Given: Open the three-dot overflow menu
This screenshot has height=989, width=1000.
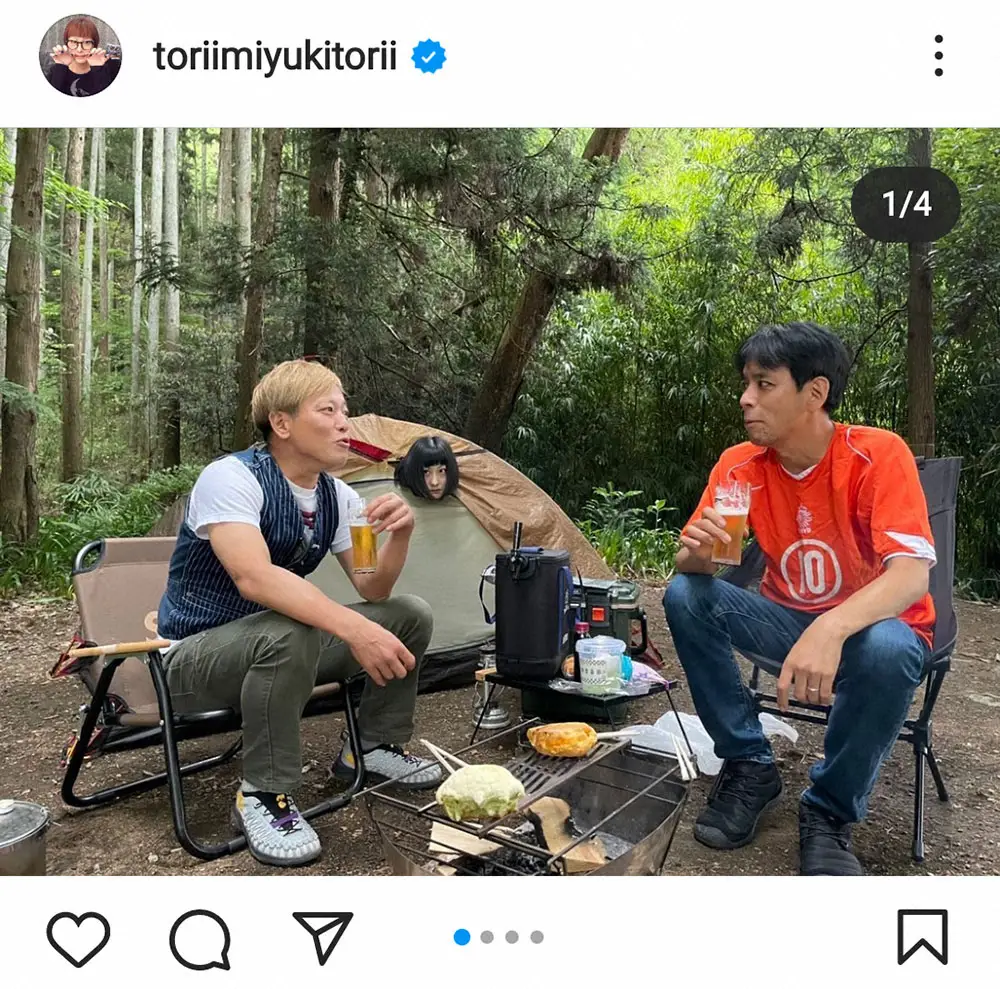Looking at the screenshot, I should tap(937, 56).
